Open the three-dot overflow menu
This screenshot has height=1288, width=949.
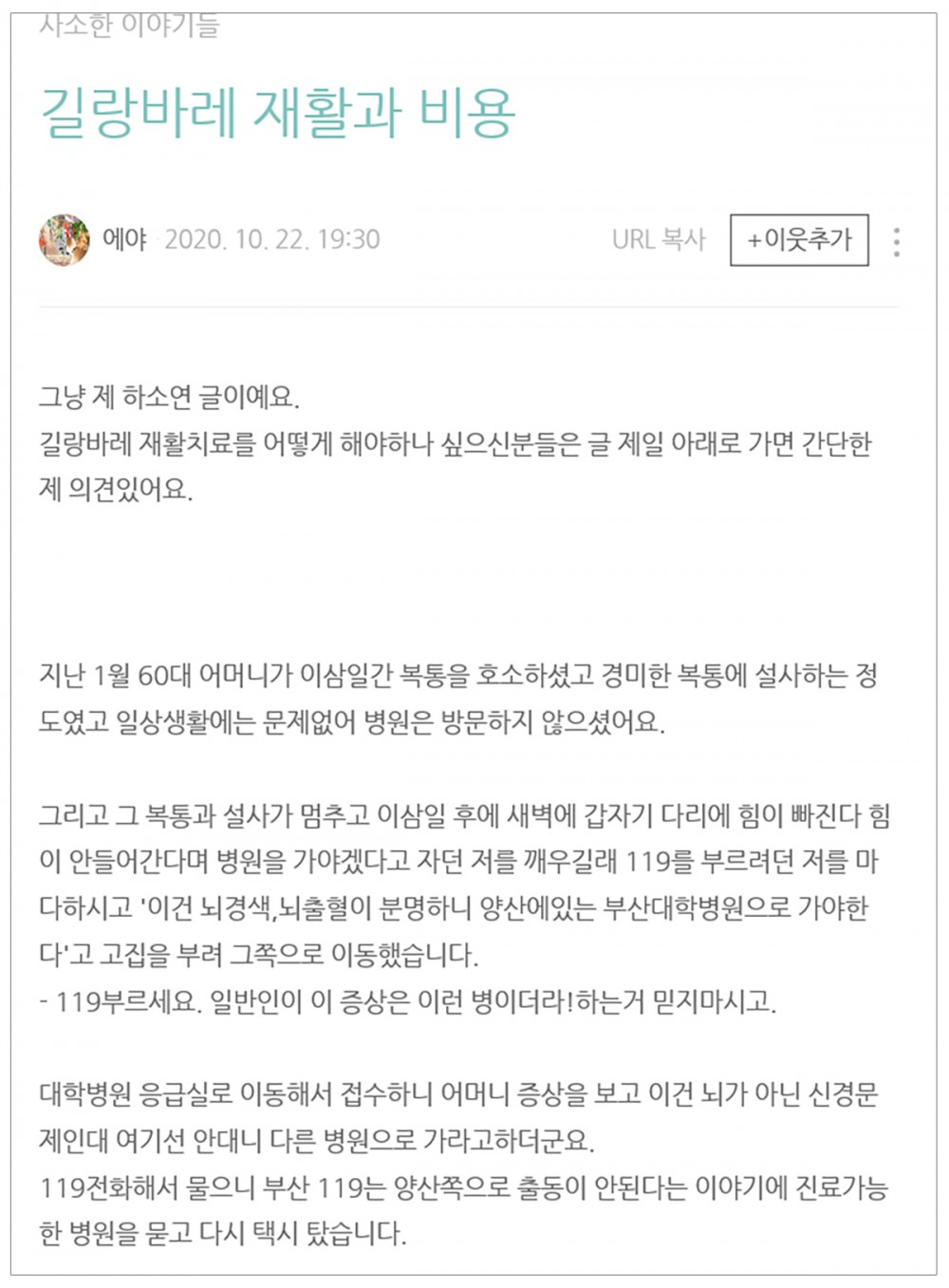896,242
